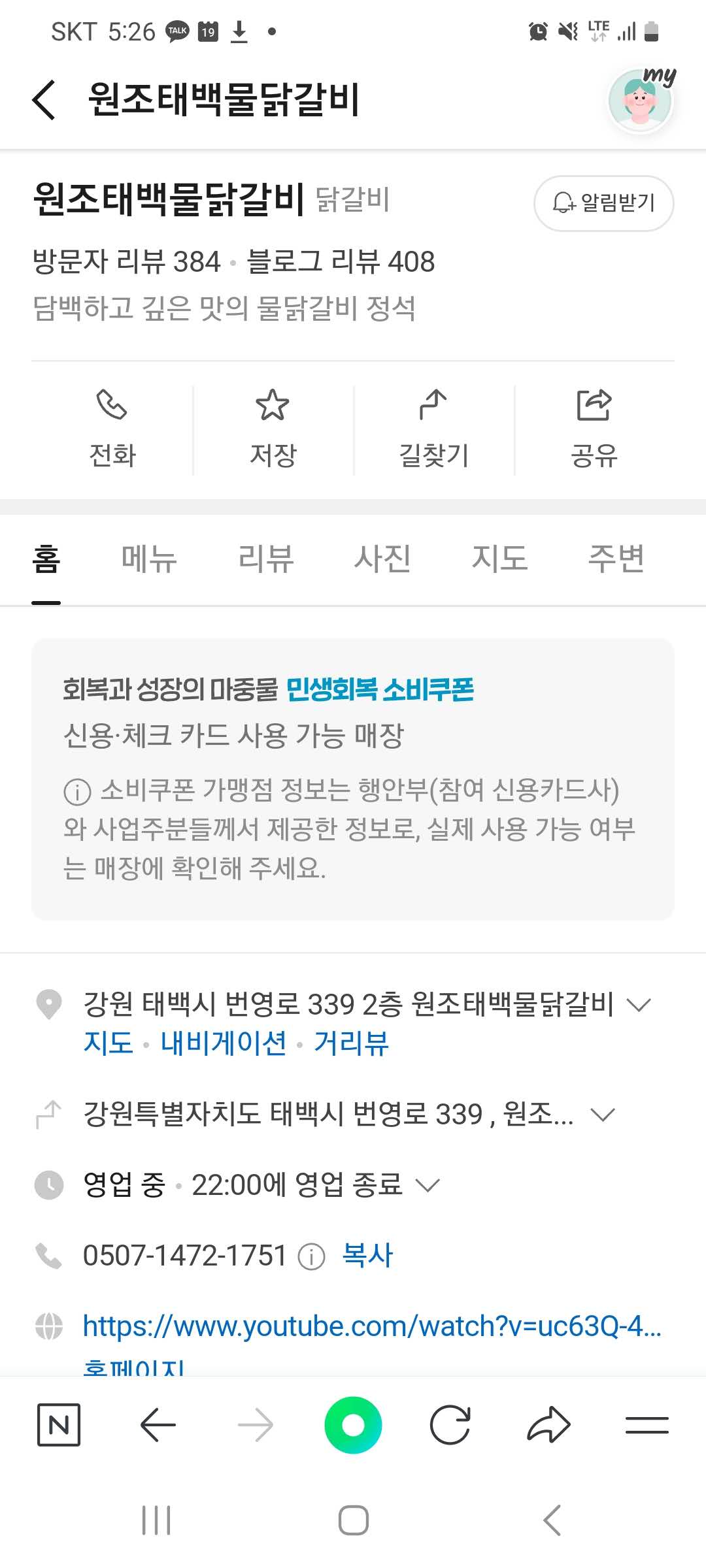Copy phone number with 복사

click(x=367, y=1256)
